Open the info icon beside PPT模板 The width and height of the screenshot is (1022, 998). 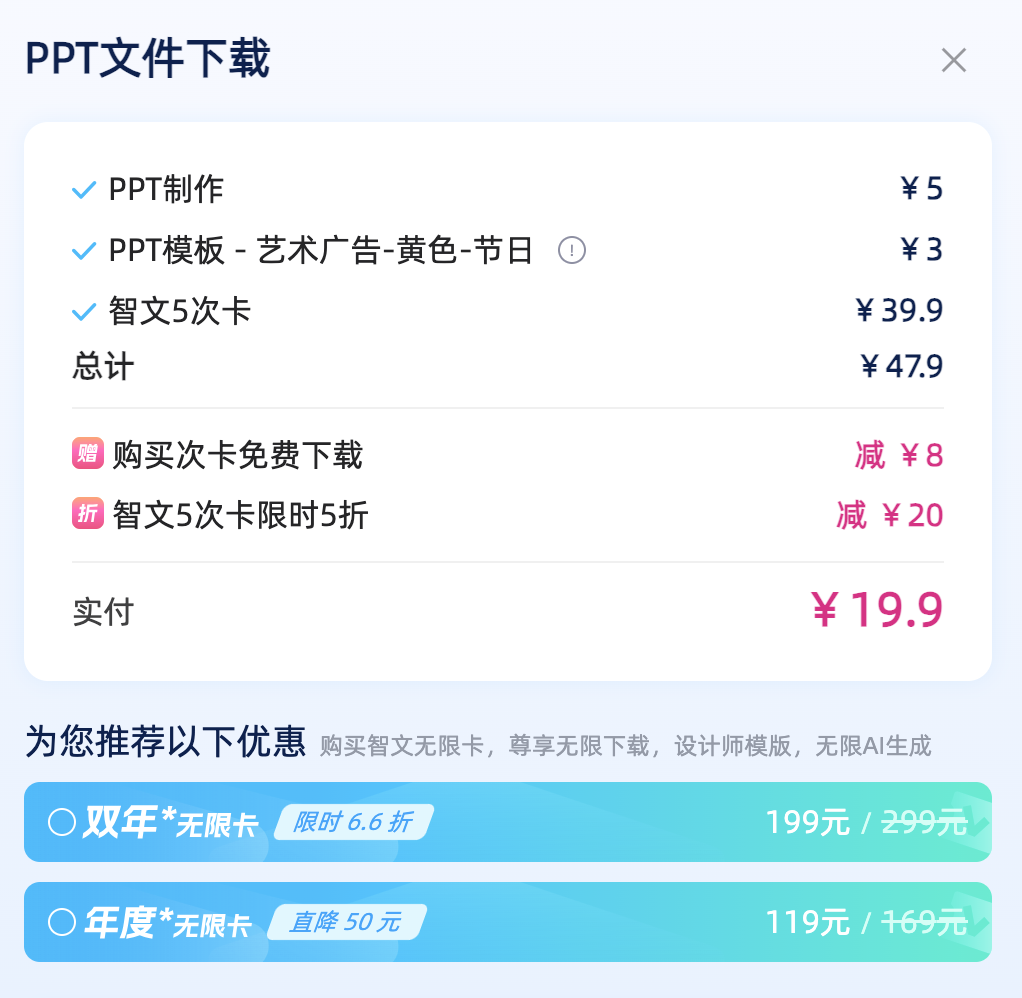[x=571, y=250]
